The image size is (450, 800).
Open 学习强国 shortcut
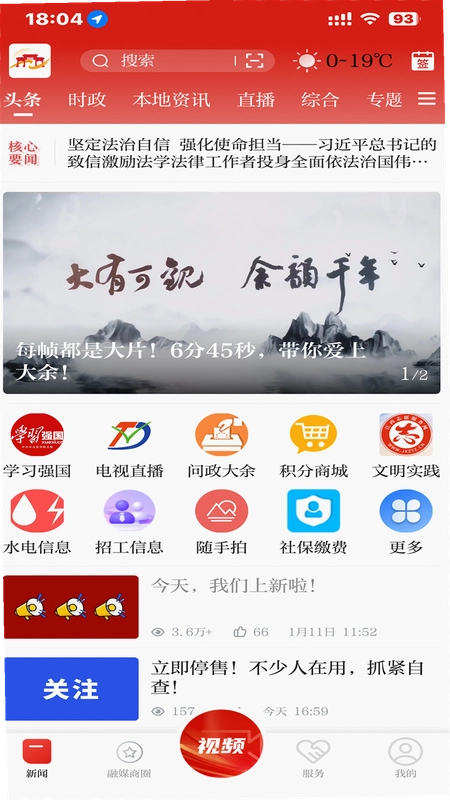(x=37, y=446)
